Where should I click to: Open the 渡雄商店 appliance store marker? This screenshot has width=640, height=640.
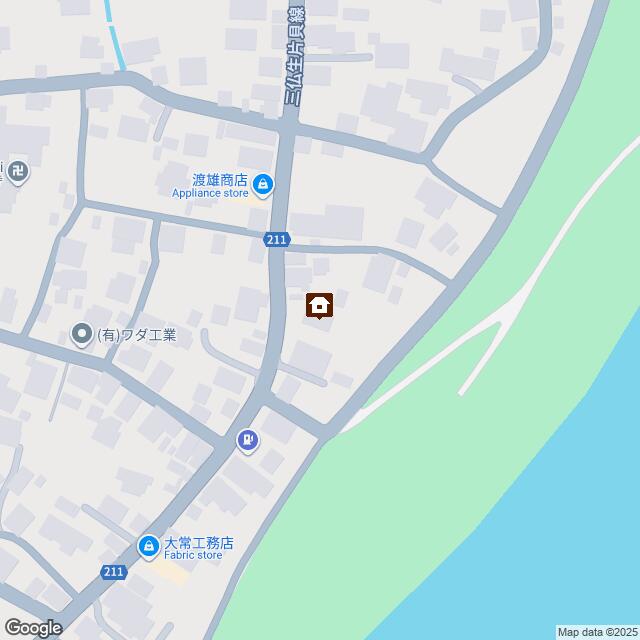click(262, 184)
